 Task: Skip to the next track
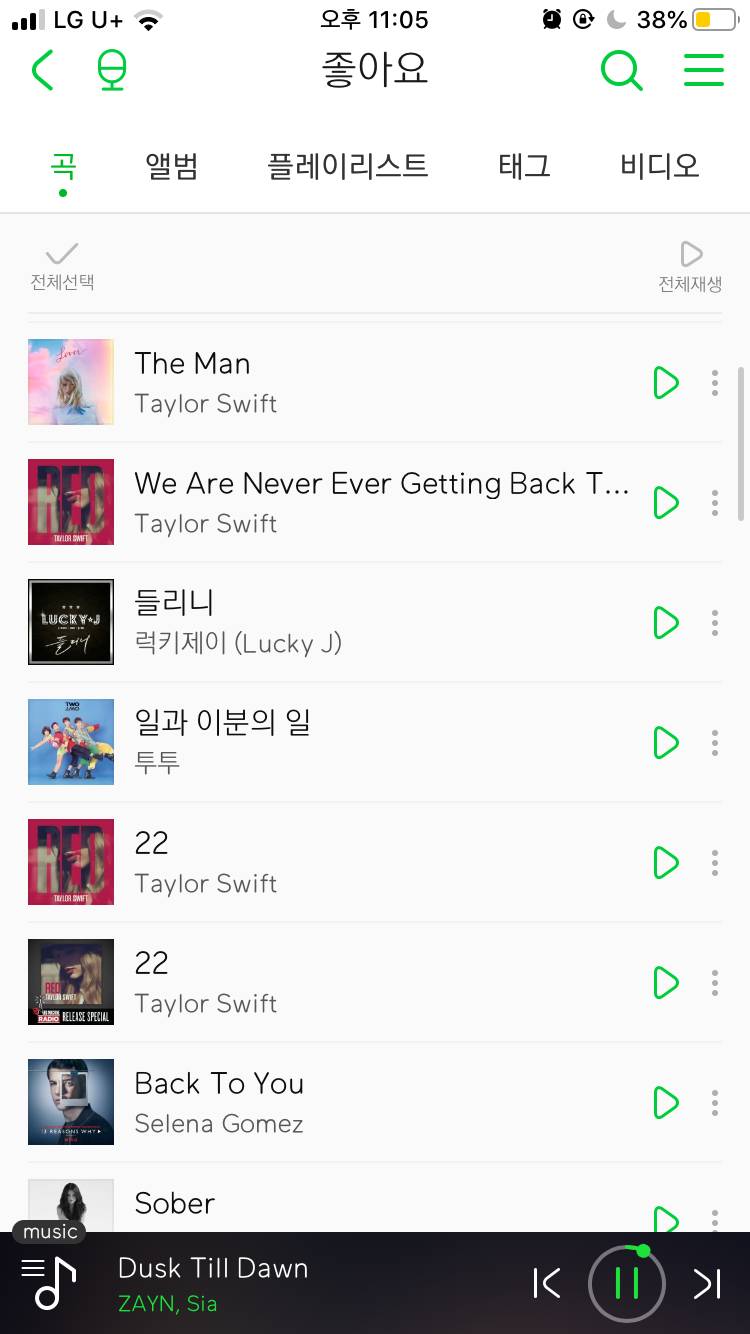coord(707,1283)
